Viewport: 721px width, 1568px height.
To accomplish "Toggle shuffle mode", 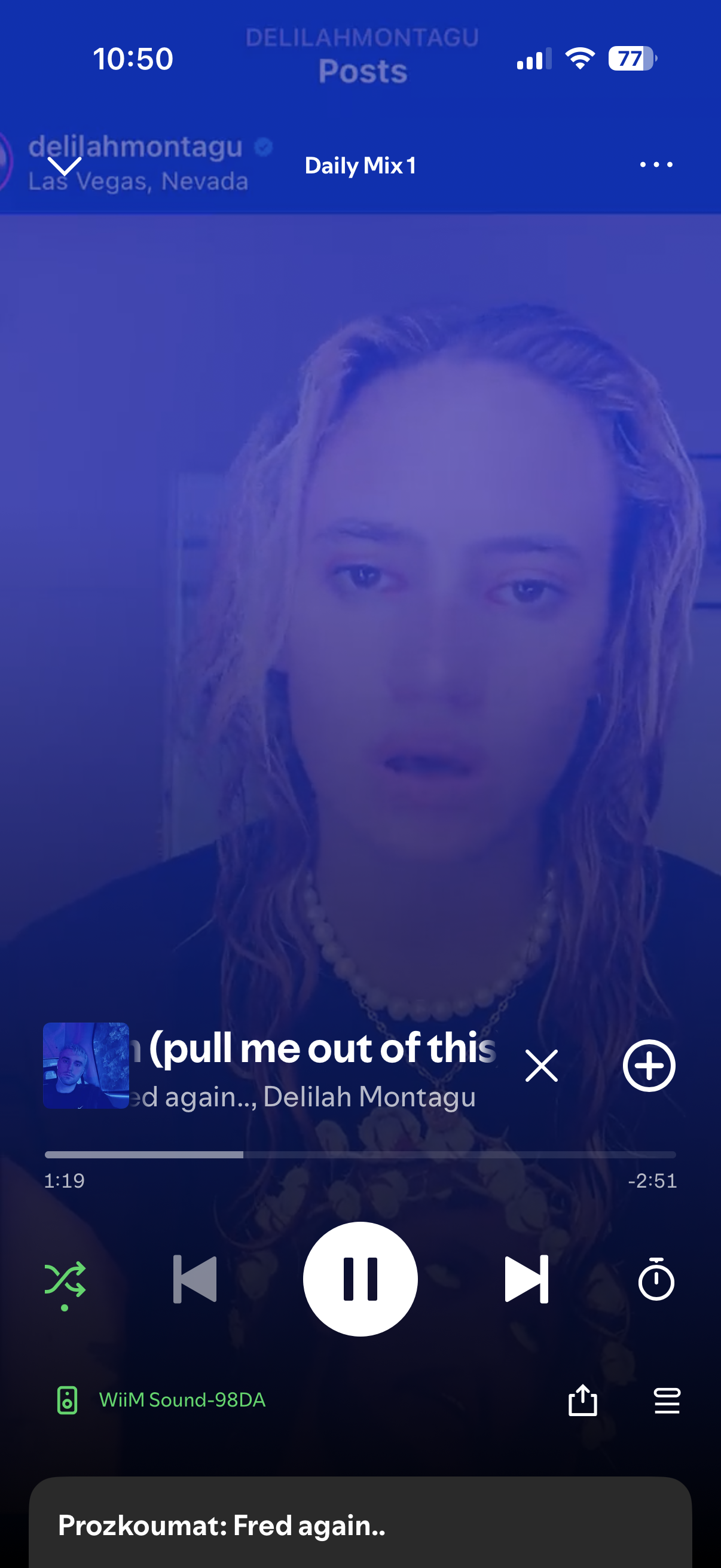I will tap(65, 1279).
